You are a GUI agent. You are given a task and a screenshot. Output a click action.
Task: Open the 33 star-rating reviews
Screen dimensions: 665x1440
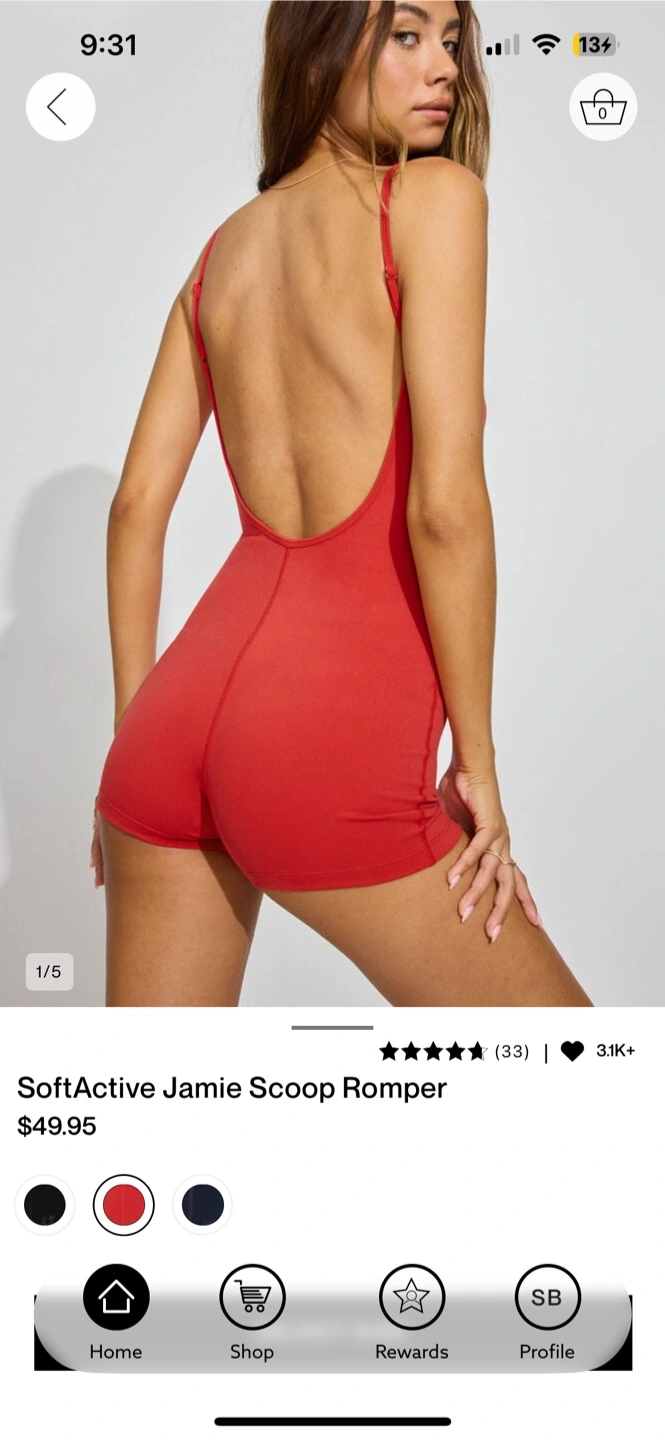[454, 1051]
